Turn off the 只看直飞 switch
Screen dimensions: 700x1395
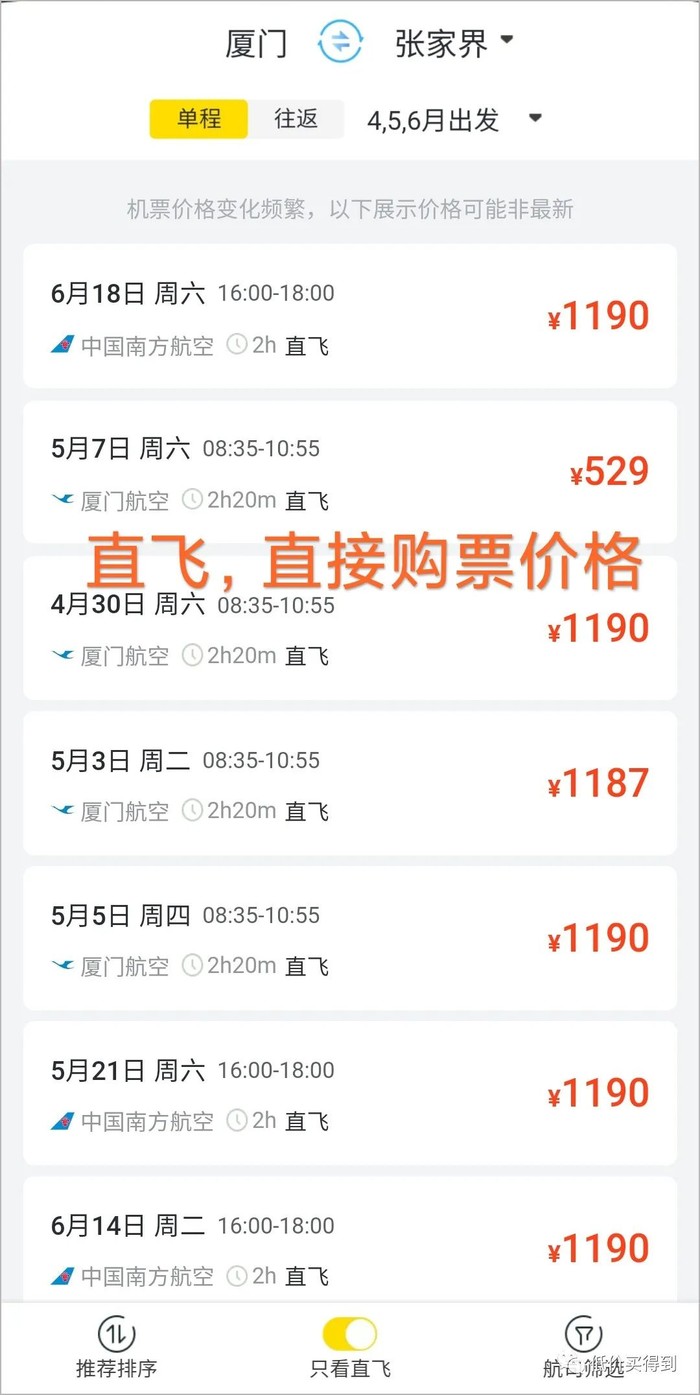point(349,1334)
